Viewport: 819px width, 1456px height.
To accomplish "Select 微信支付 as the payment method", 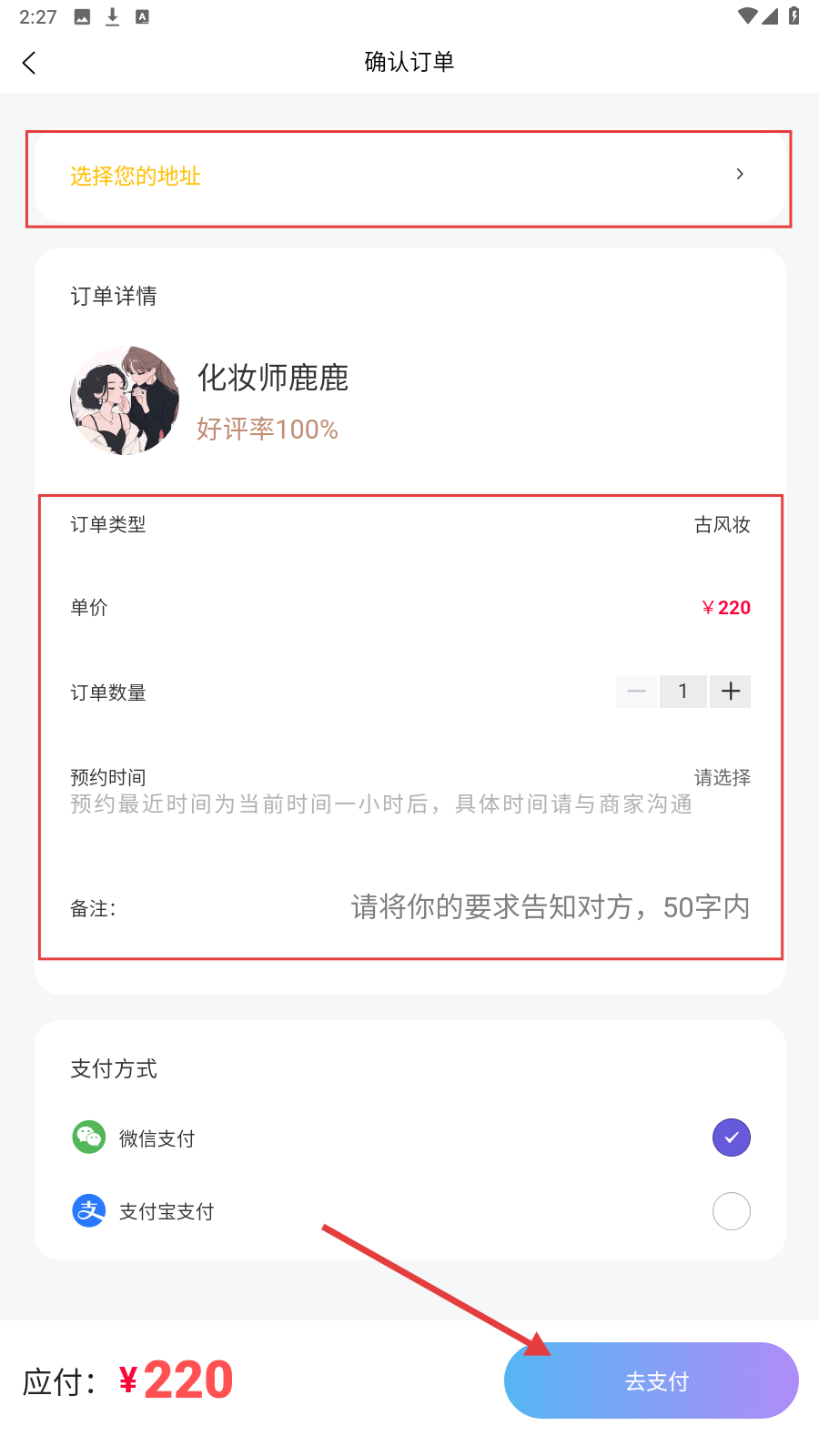I will pos(731,1137).
